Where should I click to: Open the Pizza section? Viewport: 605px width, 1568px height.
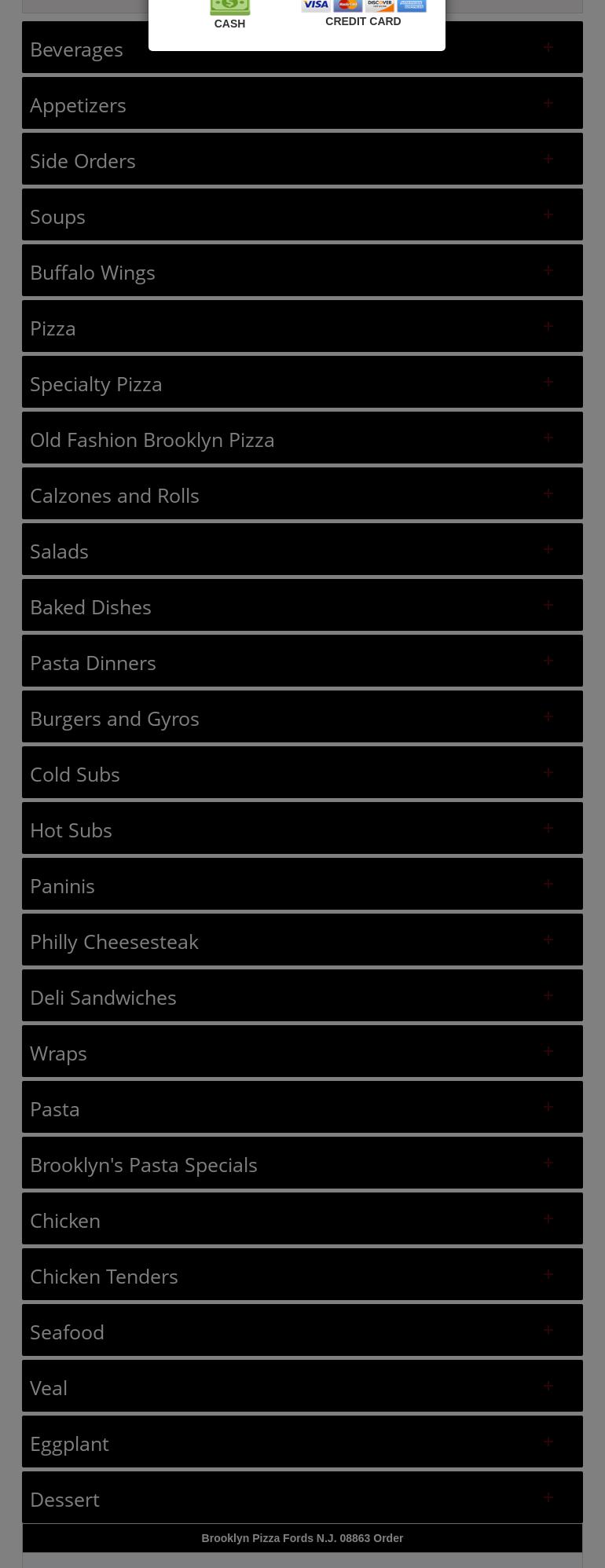coord(302,328)
